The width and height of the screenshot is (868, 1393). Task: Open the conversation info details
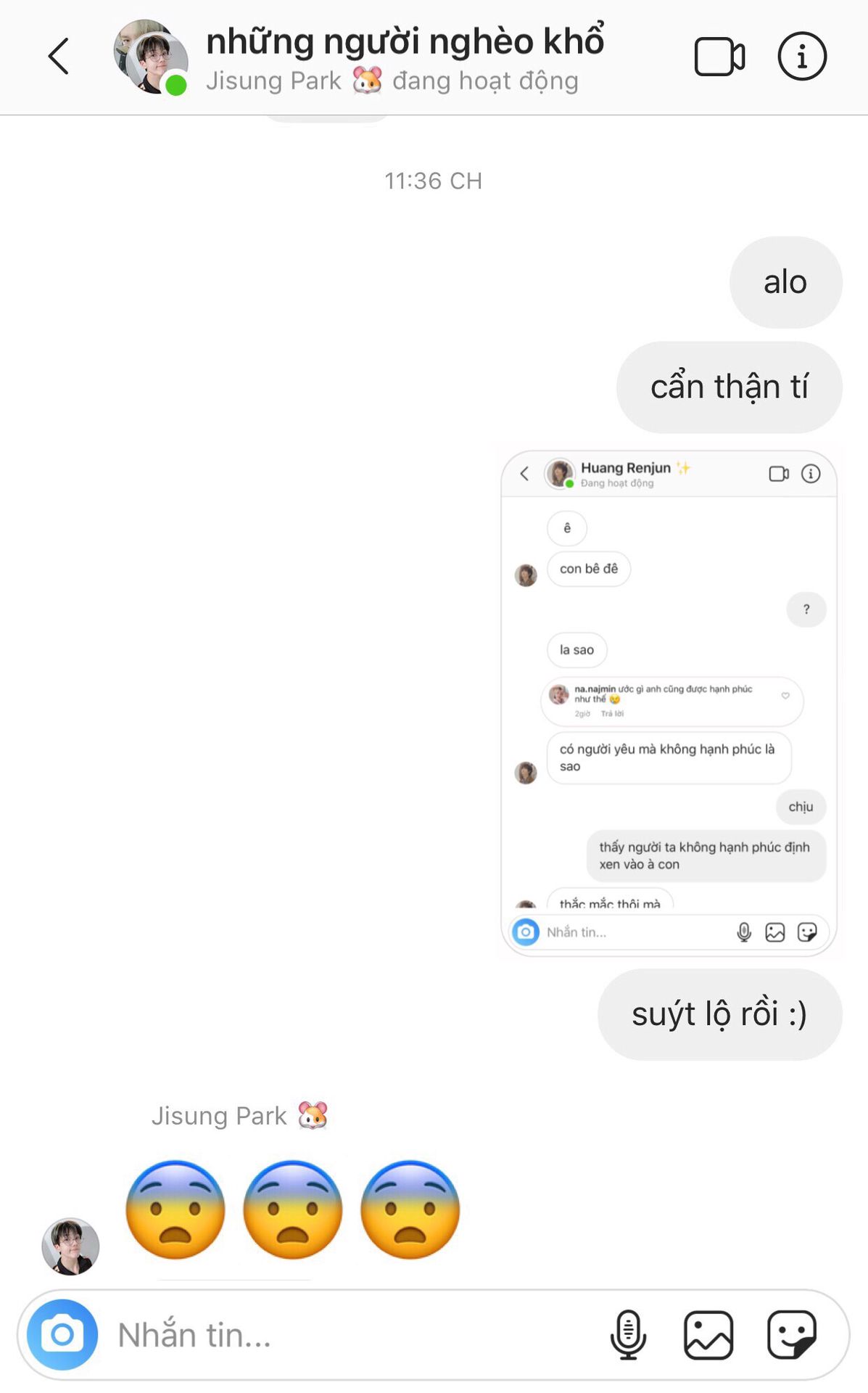pos(802,57)
